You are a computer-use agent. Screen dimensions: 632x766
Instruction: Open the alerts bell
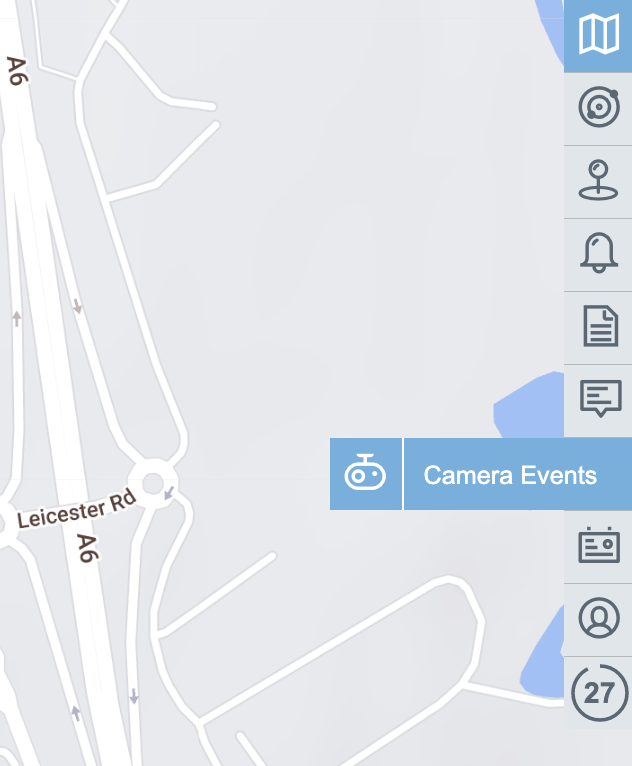(598, 254)
